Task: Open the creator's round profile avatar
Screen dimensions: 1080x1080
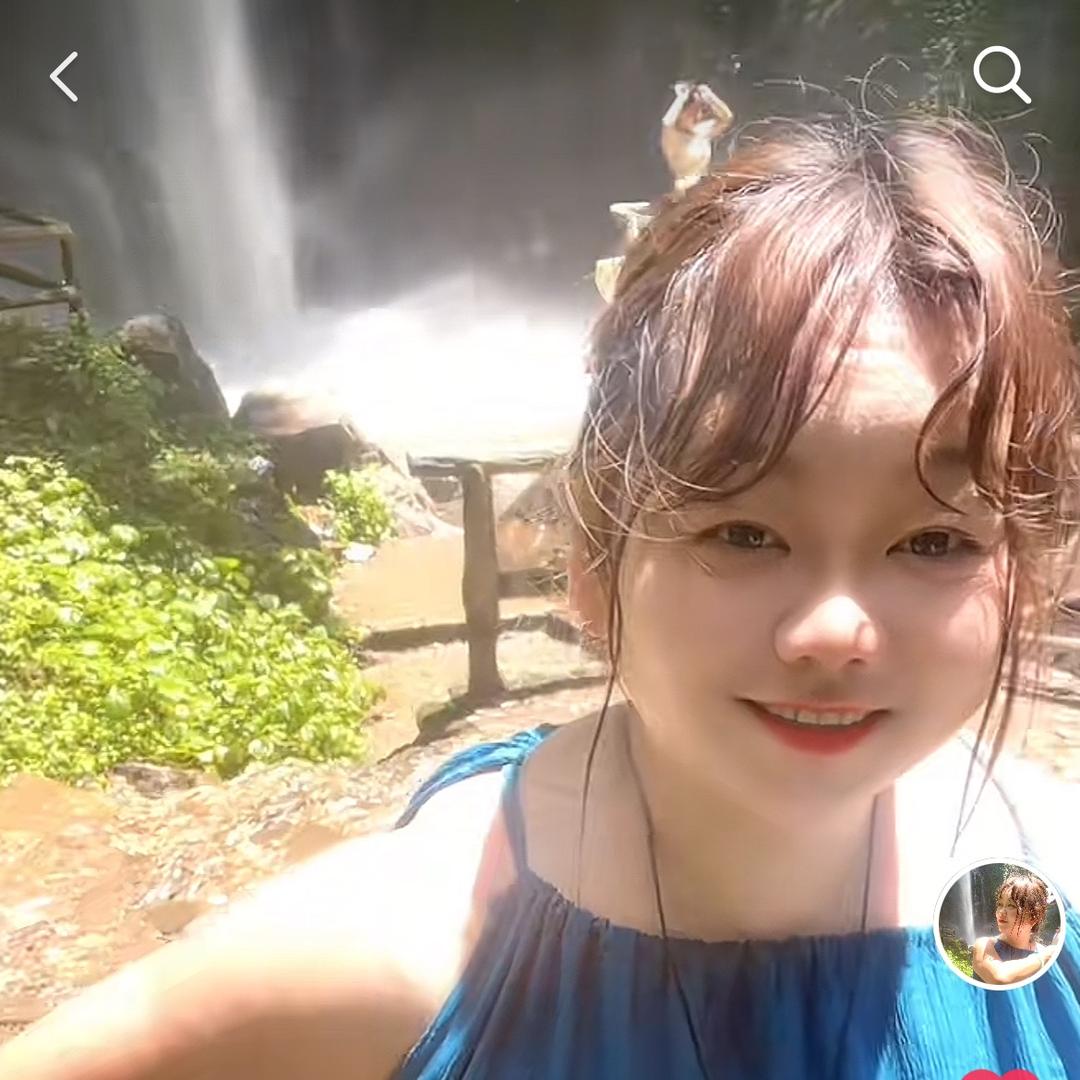Action: click(x=999, y=924)
